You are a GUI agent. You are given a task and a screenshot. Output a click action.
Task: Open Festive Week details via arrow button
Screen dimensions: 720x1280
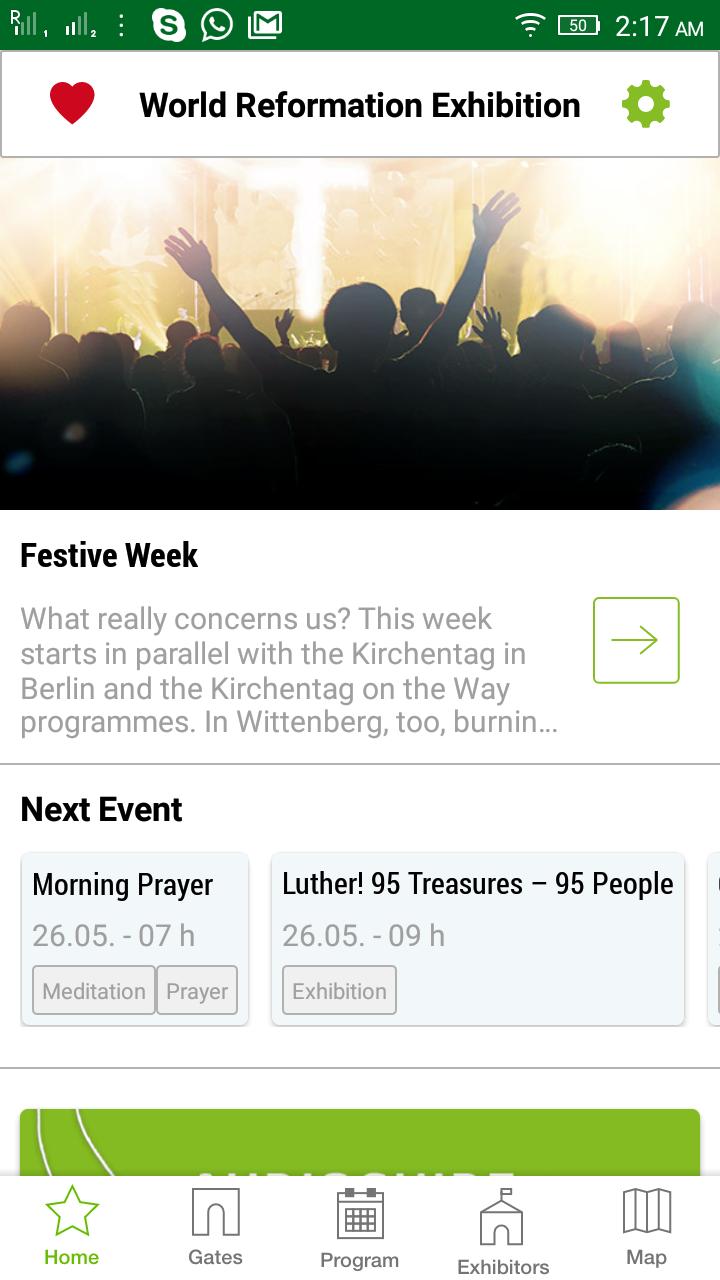coord(636,640)
